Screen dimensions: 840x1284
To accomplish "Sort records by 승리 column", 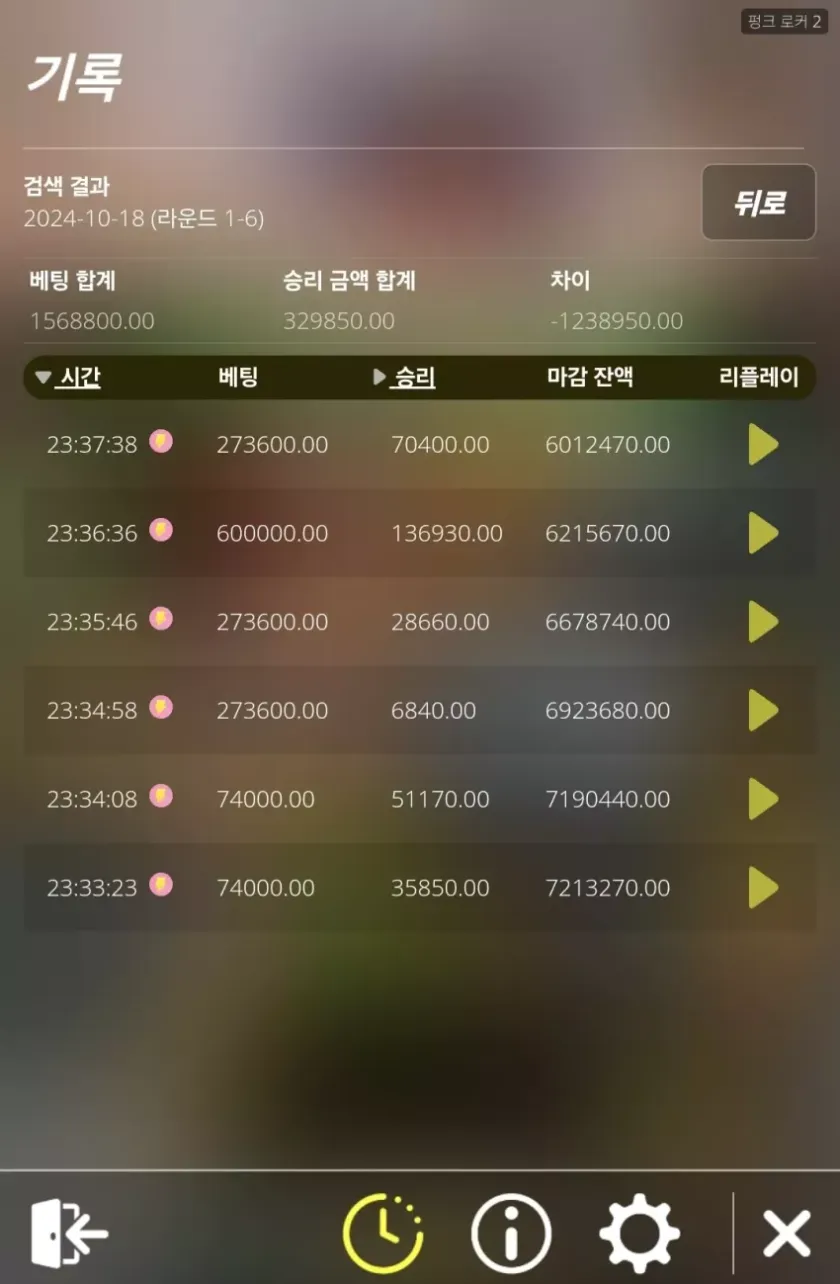I will click(414, 377).
